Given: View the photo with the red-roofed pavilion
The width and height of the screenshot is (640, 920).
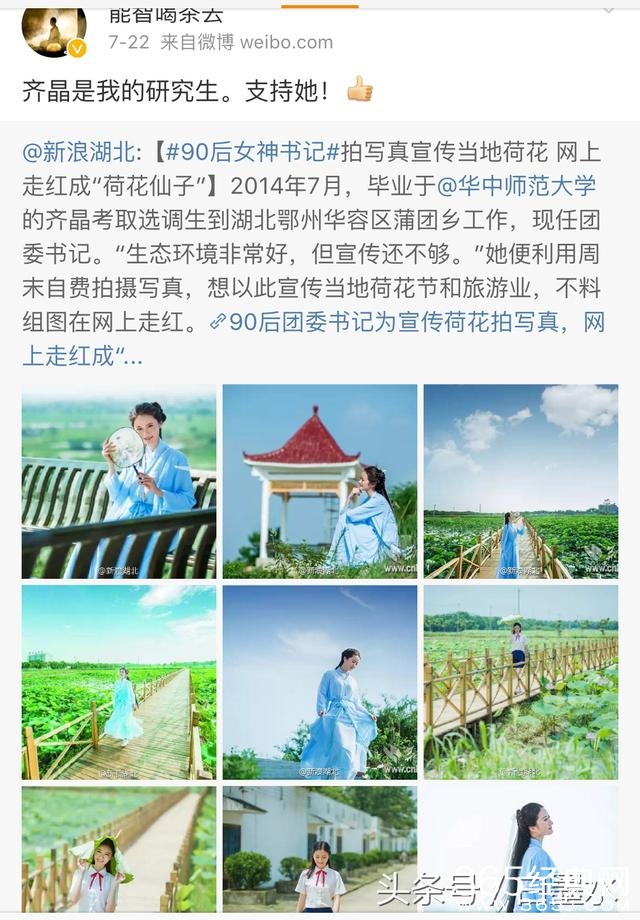Looking at the screenshot, I should click(320, 482).
